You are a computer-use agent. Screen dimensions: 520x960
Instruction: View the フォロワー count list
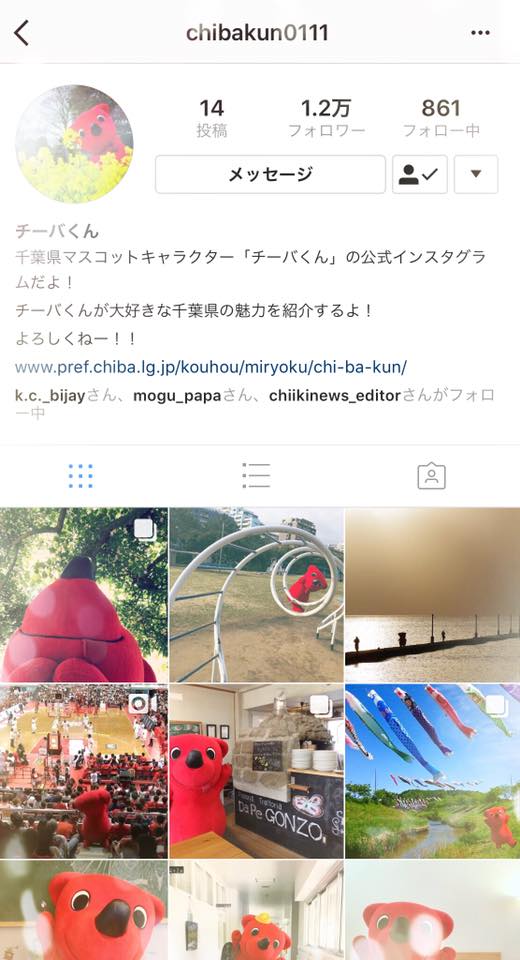(x=326, y=118)
